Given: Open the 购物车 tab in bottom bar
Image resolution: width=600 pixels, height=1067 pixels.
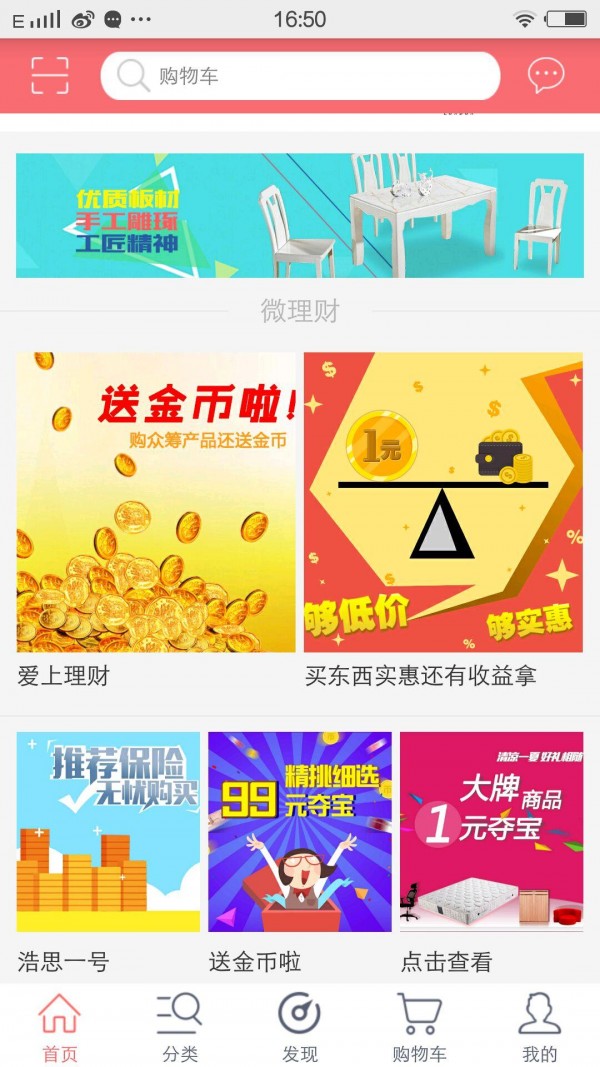Looking at the screenshot, I should [x=419, y=1027].
